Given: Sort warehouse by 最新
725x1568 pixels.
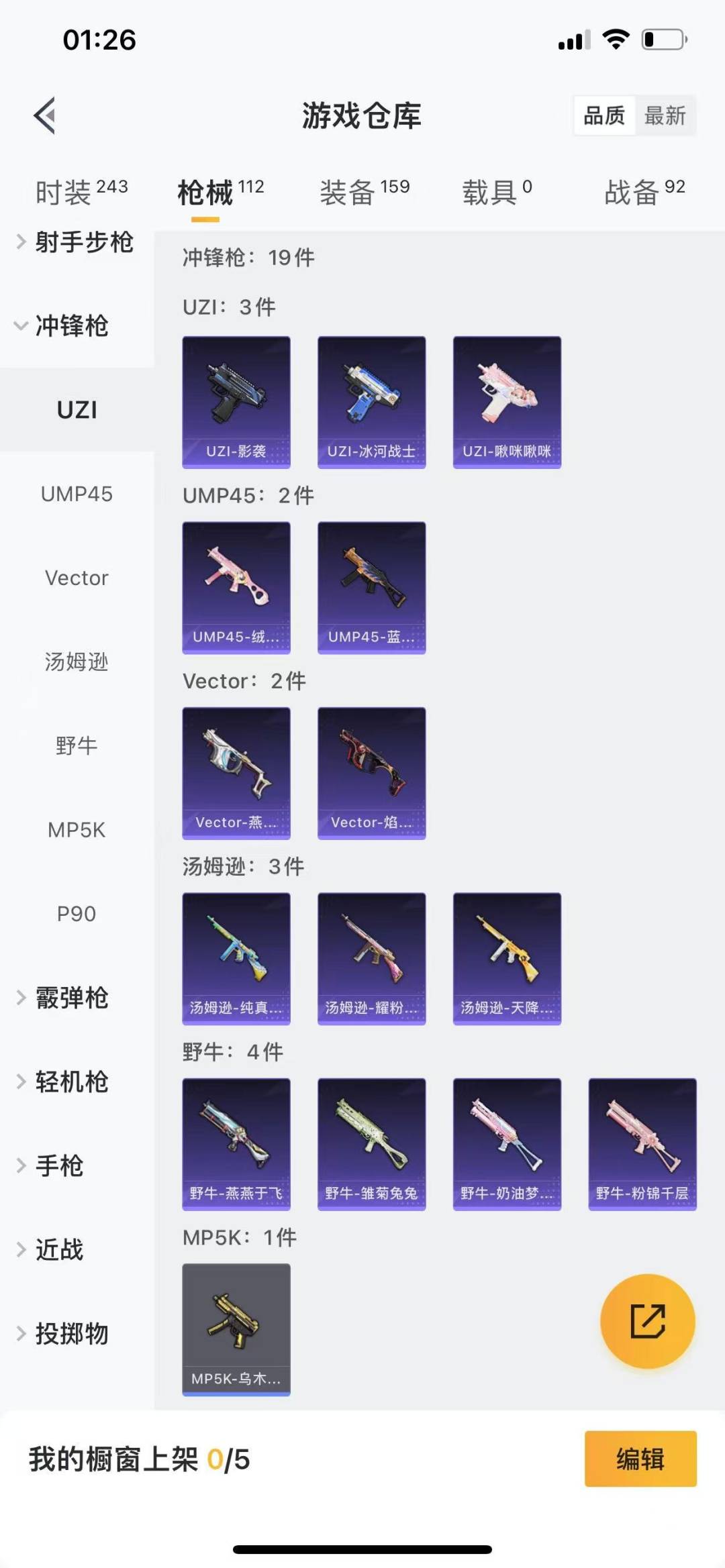Looking at the screenshot, I should click(665, 115).
